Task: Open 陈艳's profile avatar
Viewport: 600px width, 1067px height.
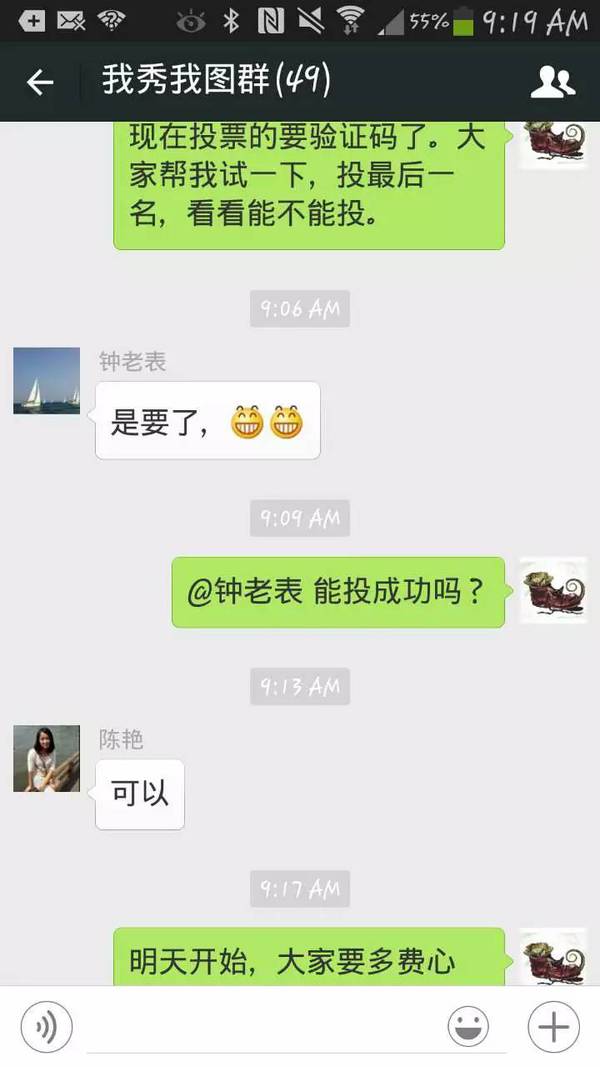Action: tap(46, 758)
